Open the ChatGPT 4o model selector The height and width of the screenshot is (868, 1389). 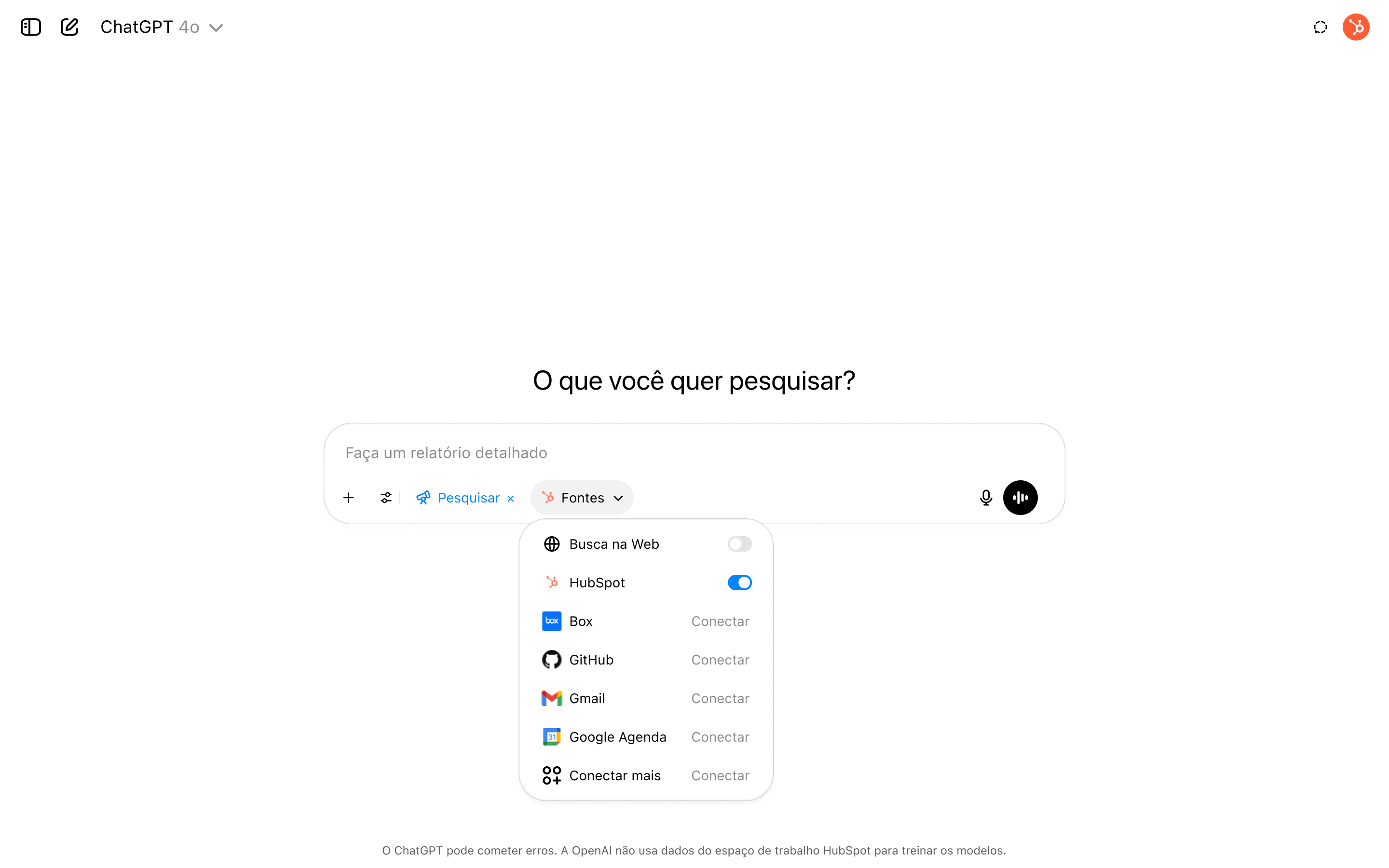161,27
